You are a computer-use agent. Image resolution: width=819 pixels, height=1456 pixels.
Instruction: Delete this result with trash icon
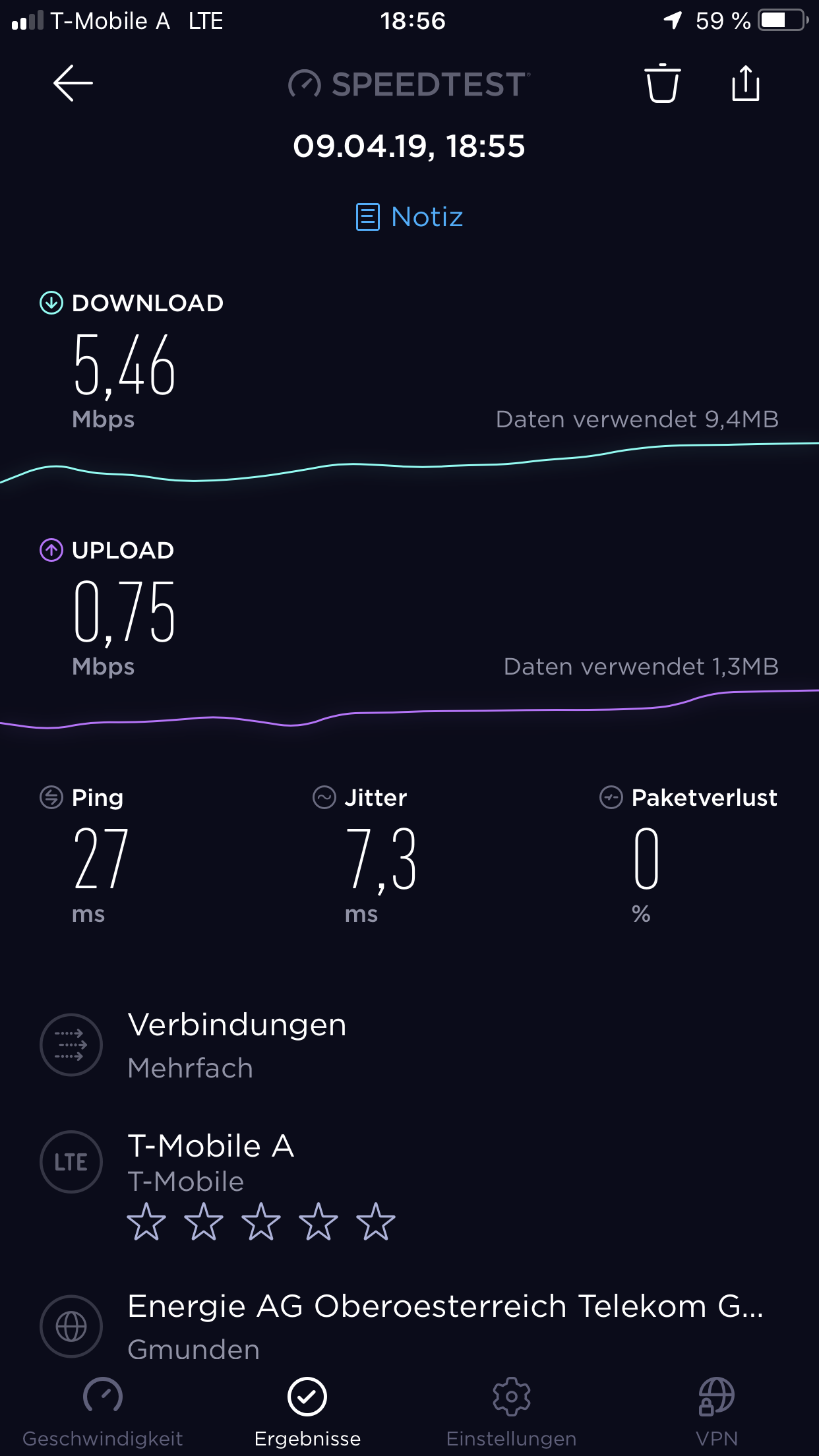[662, 84]
